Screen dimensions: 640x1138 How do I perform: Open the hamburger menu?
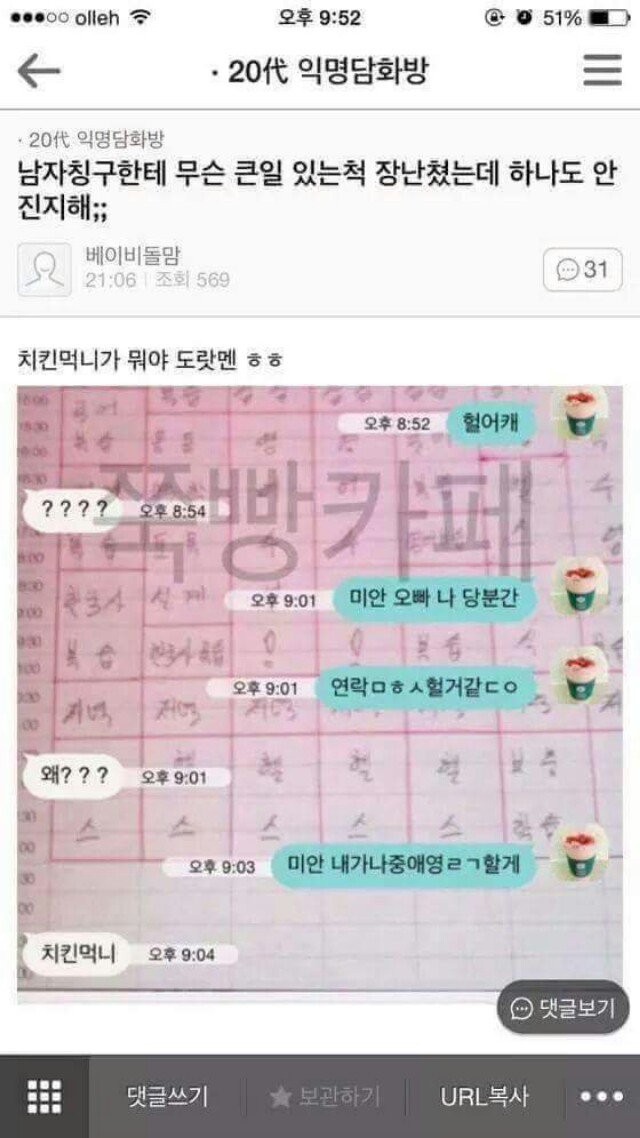tap(601, 71)
